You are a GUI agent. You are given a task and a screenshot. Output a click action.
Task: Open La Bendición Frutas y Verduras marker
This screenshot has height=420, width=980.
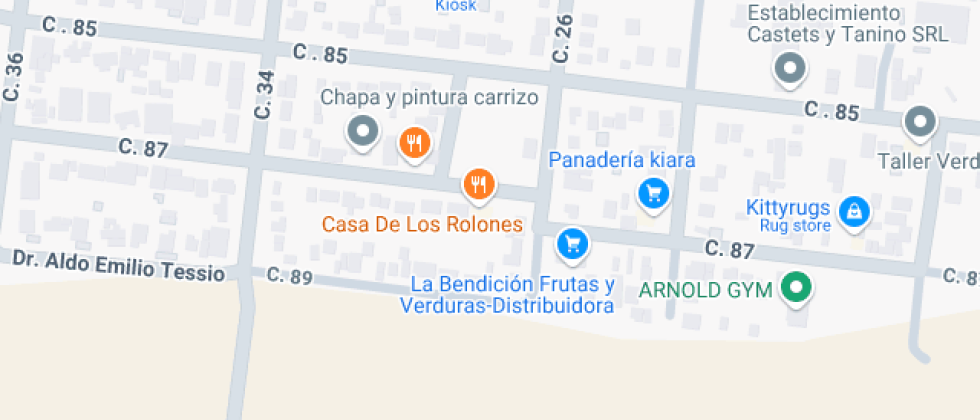(571, 243)
